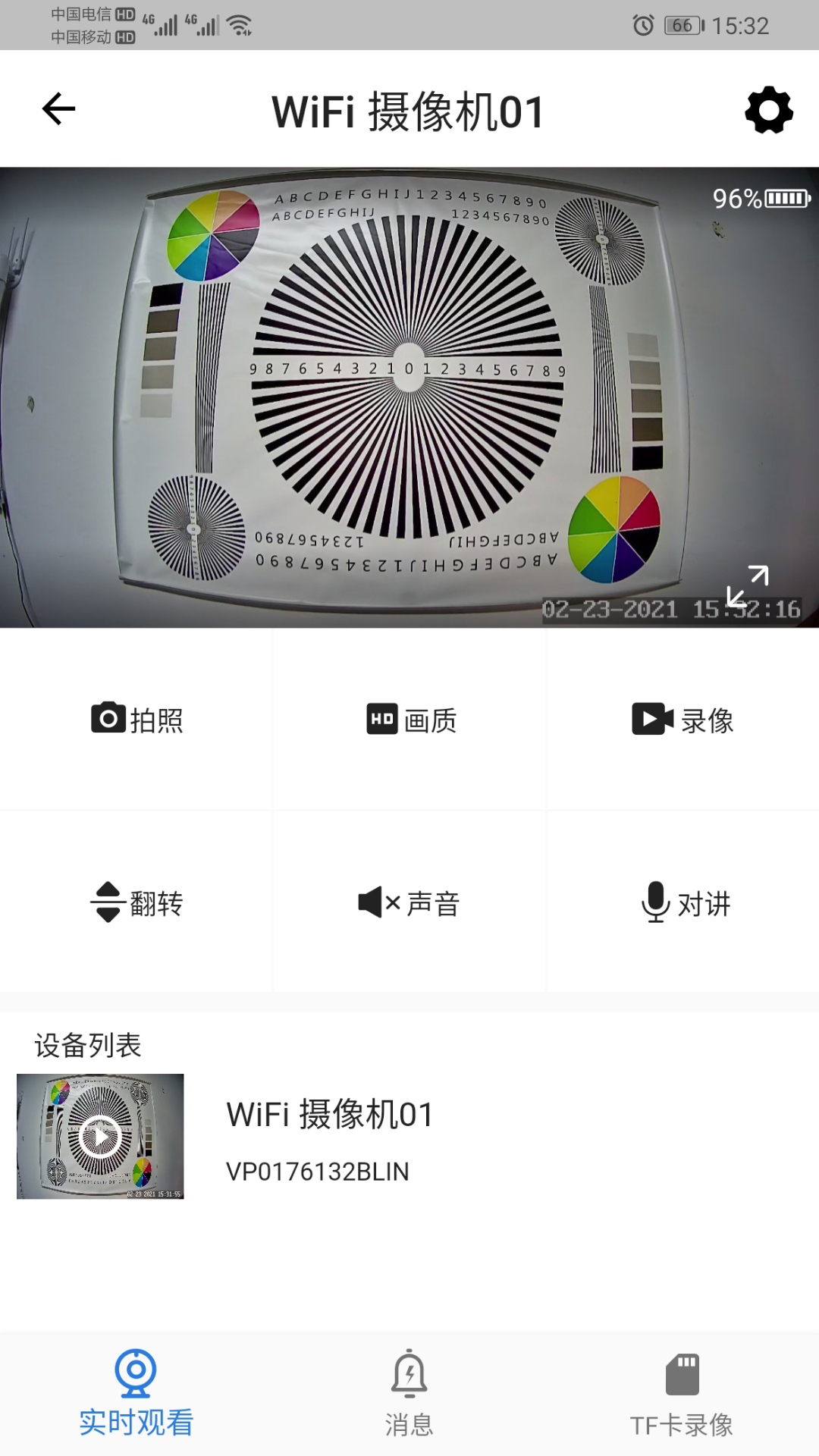Image resolution: width=819 pixels, height=1456 pixels.
Task: Go back using the arrow at top left
Action: click(57, 108)
